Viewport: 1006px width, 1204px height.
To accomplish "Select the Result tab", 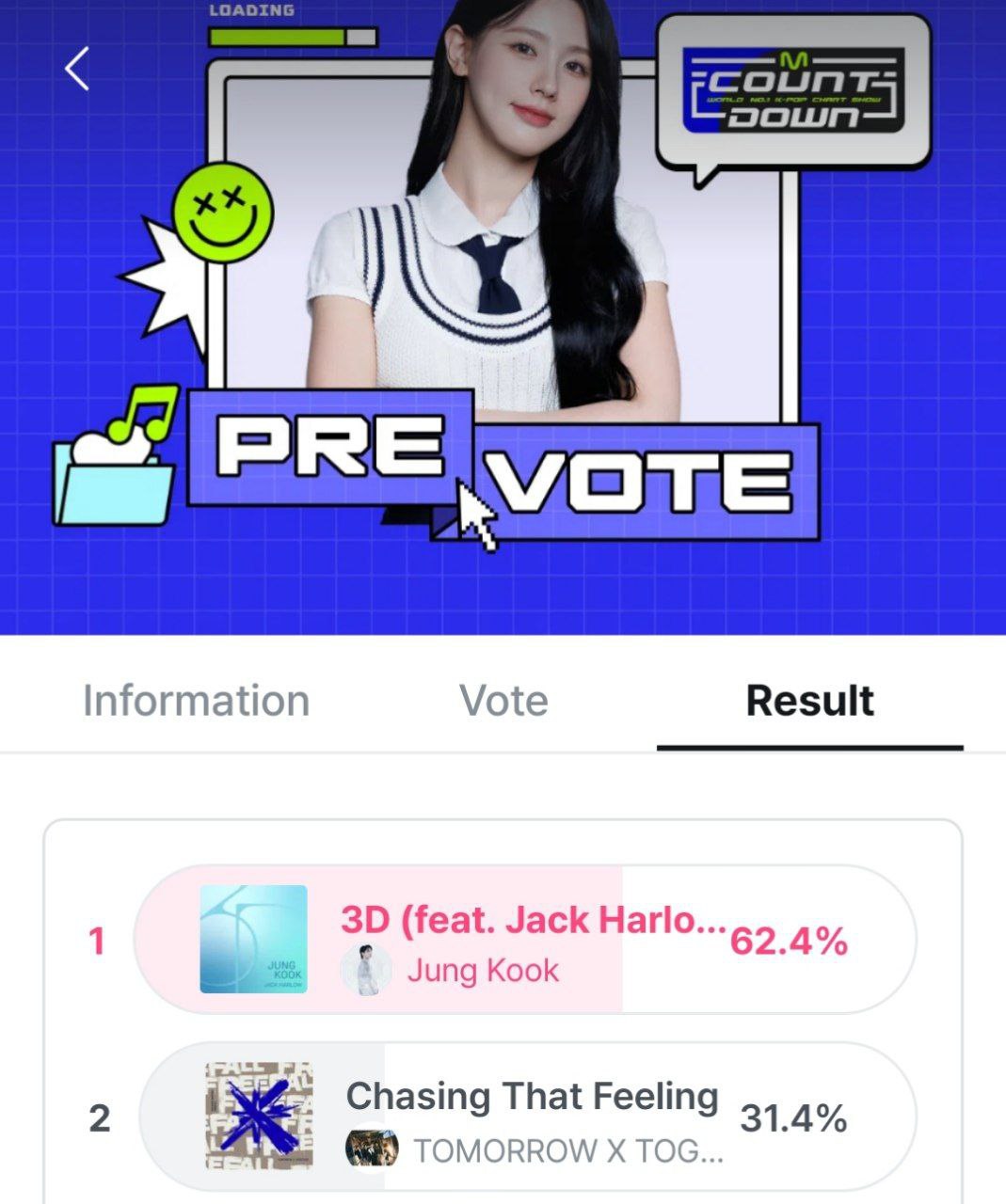I will [x=809, y=701].
